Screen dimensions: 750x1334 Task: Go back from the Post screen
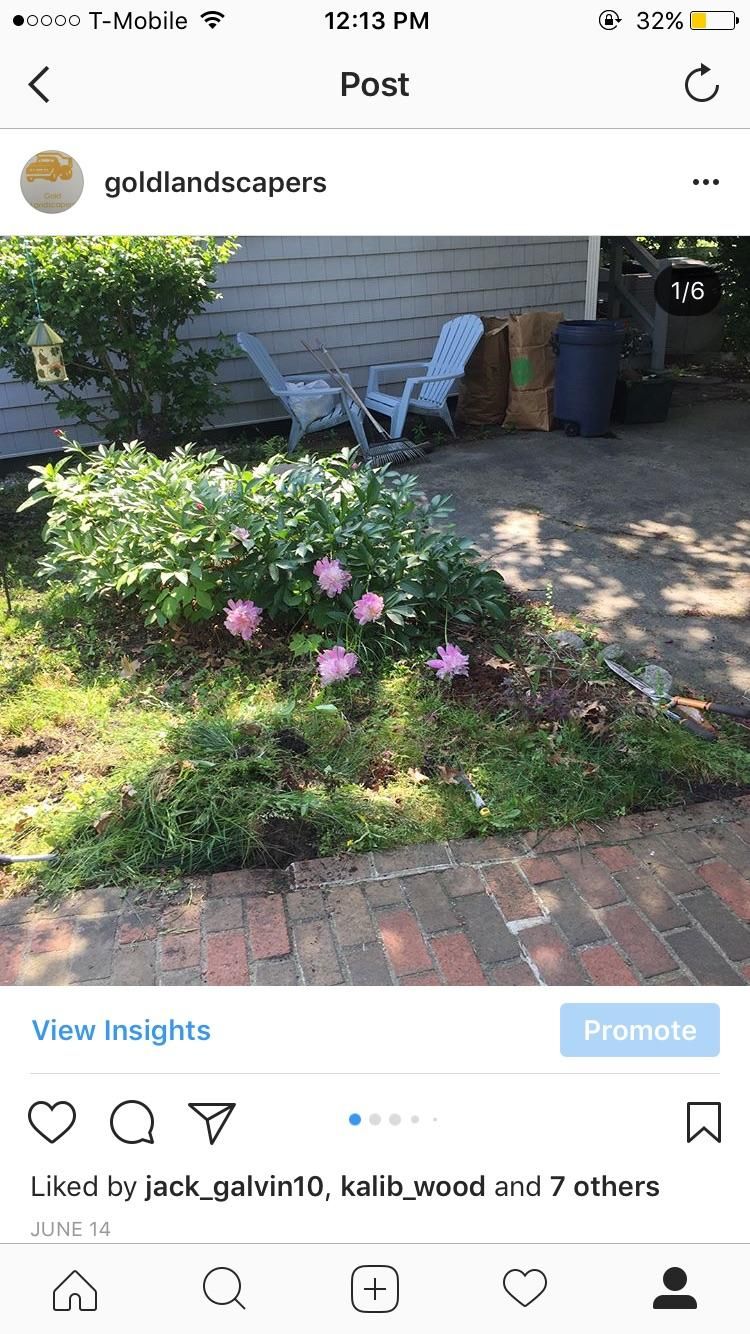(x=40, y=85)
